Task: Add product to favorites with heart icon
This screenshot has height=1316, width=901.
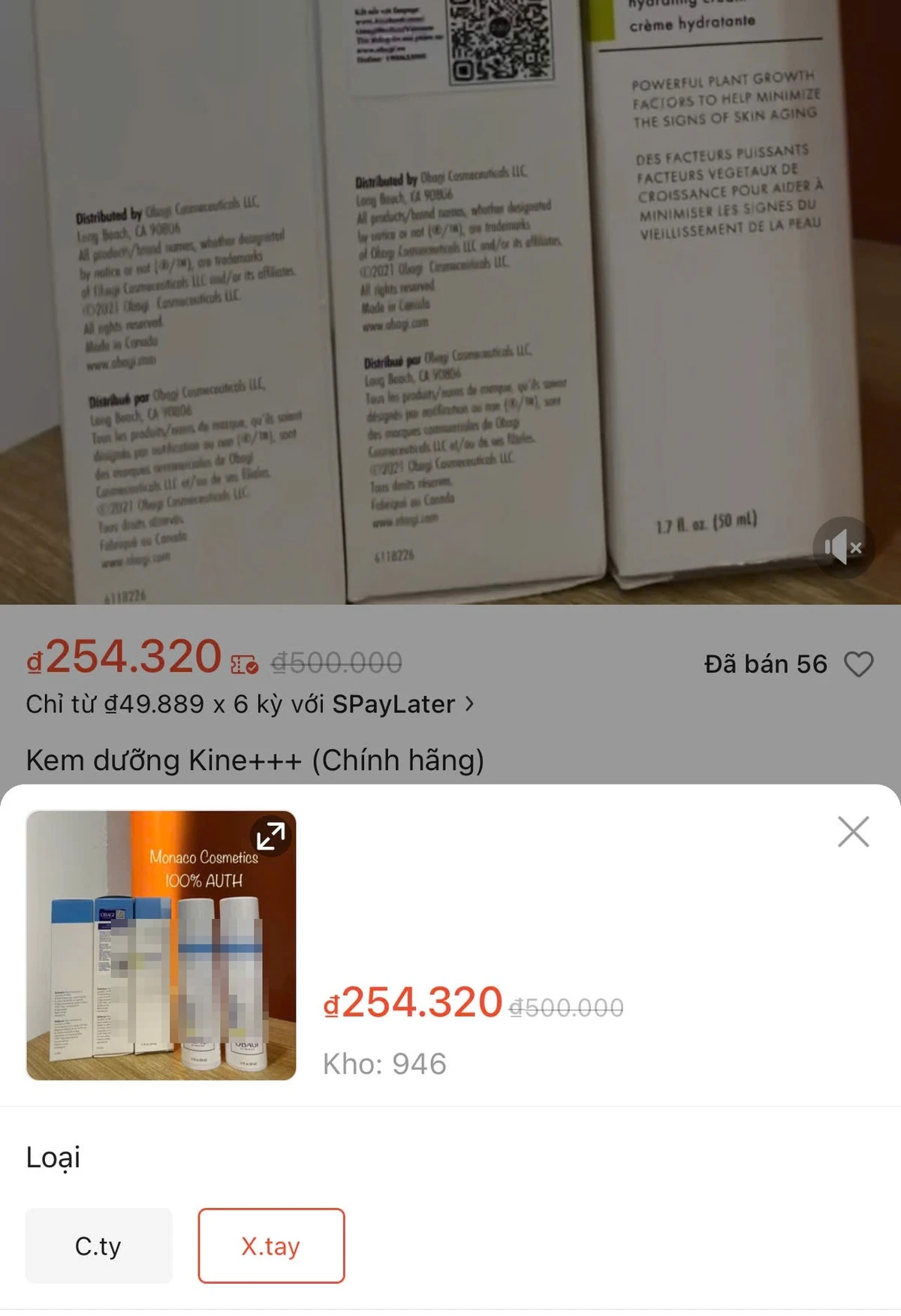Action: [858, 664]
